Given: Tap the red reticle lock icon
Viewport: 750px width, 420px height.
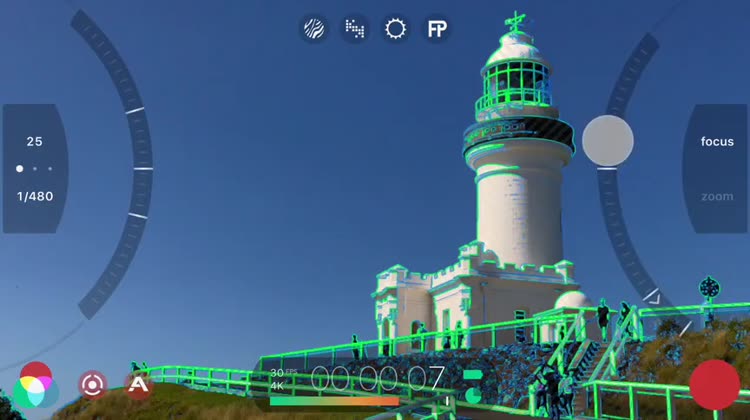Looking at the screenshot, I should (92, 384).
